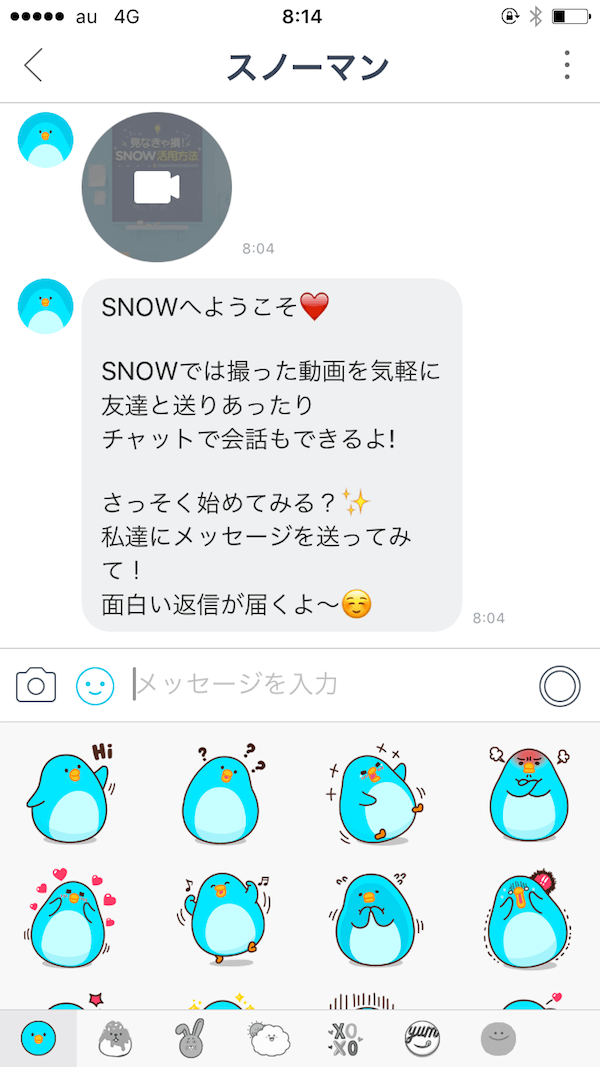Open the grey smiley face sticker tab
The height and width of the screenshot is (1067, 600).
click(x=498, y=1039)
